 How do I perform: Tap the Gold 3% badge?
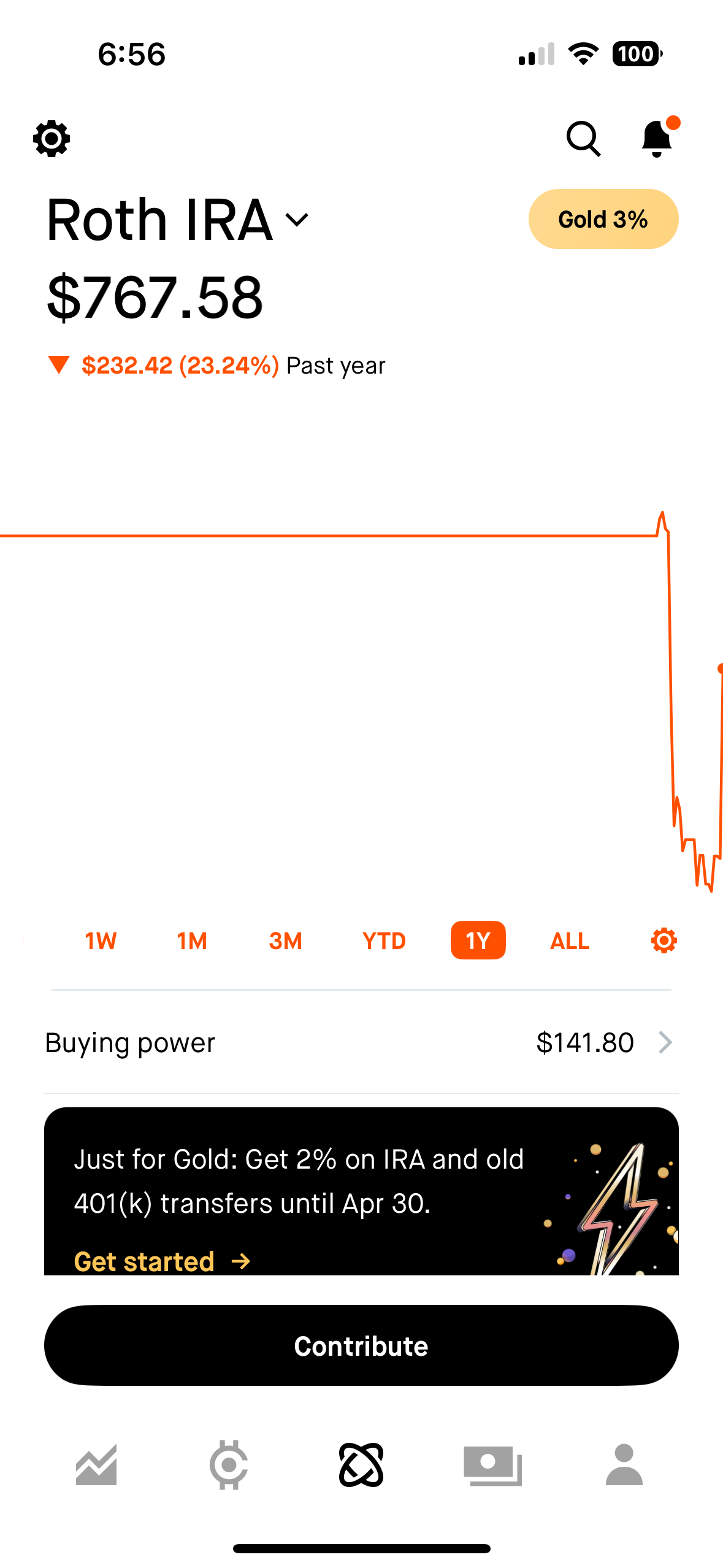point(603,219)
